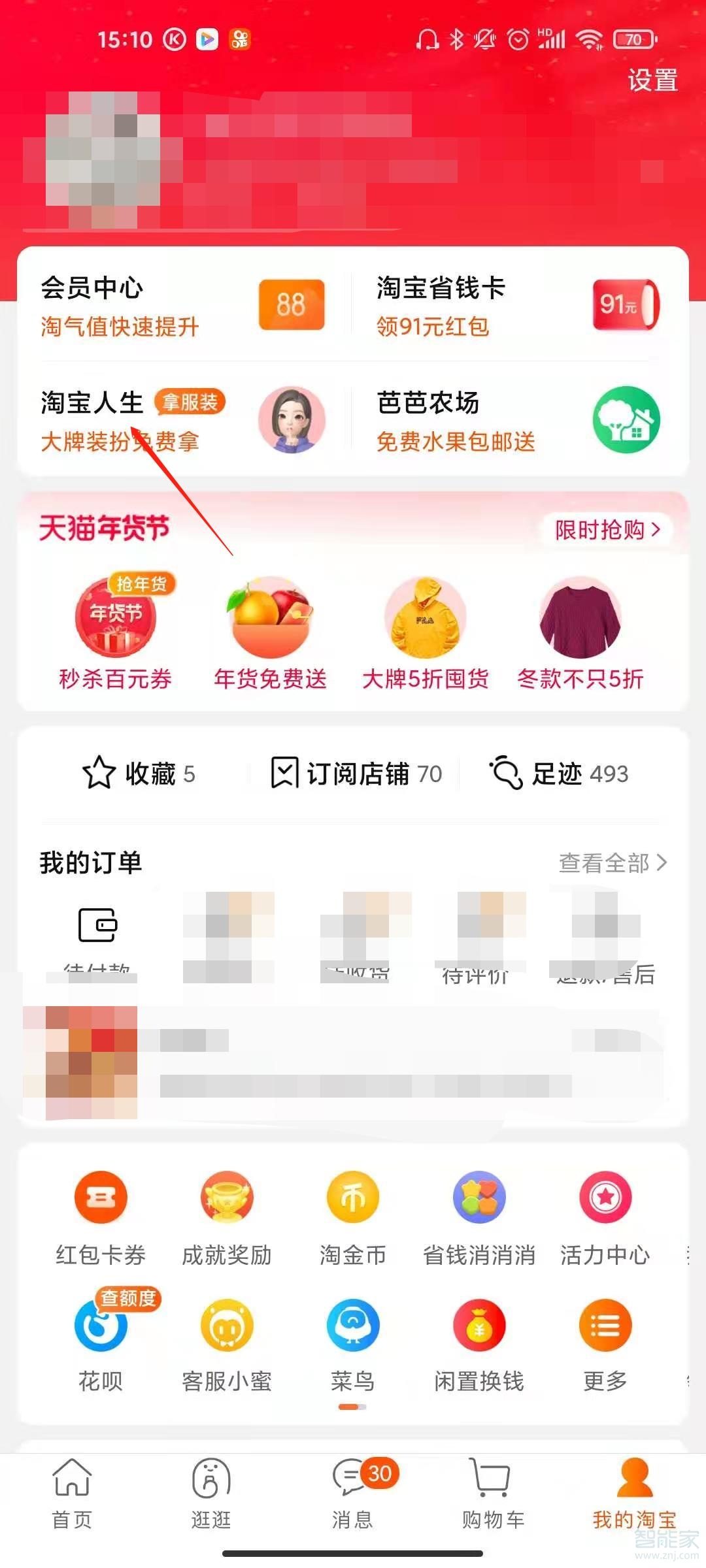Open 淘宝省钱卡 to claim 91元红包
706x1568 pixels.
pos(516,305)
